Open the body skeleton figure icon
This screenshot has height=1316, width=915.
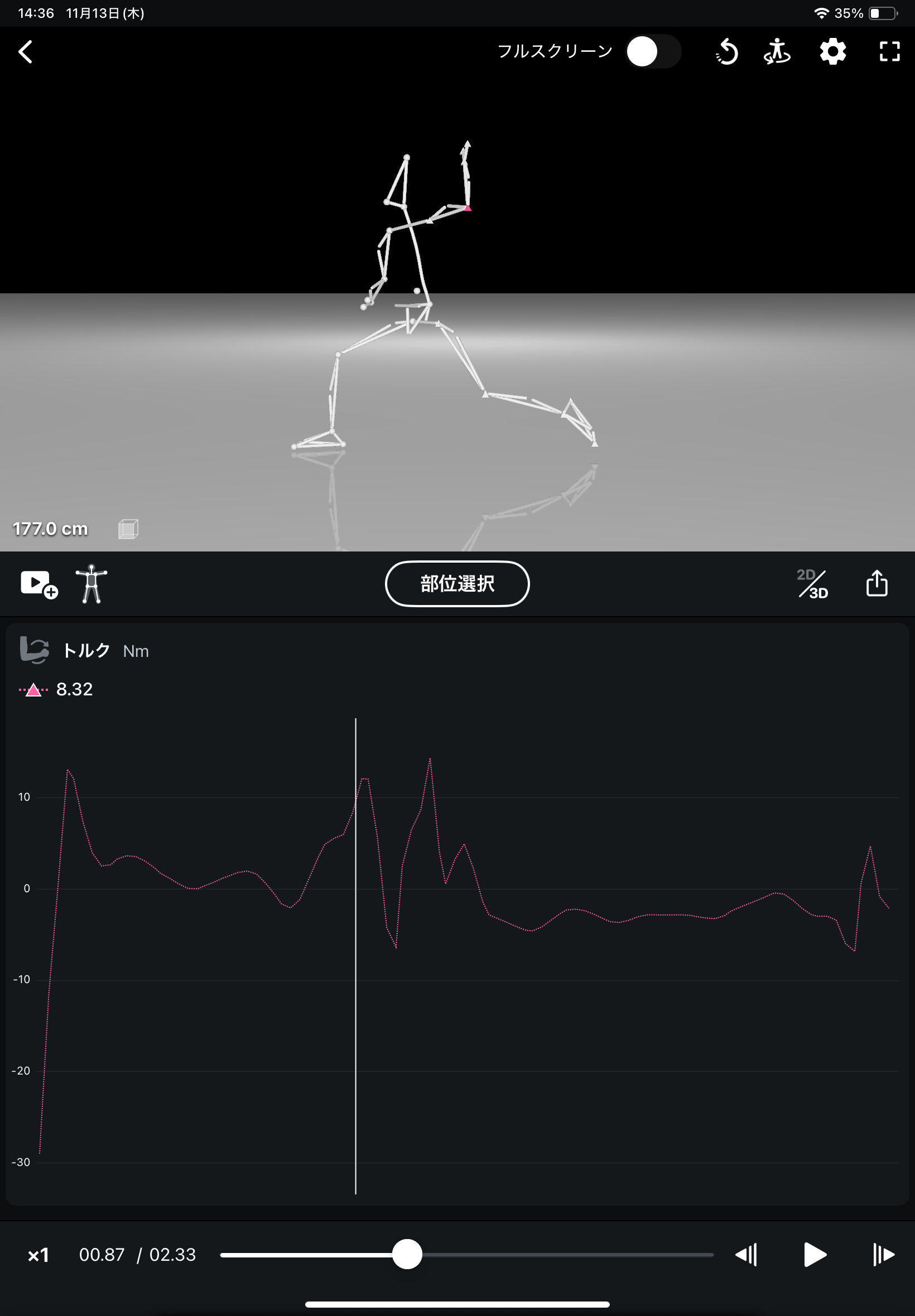coord(92,584)
